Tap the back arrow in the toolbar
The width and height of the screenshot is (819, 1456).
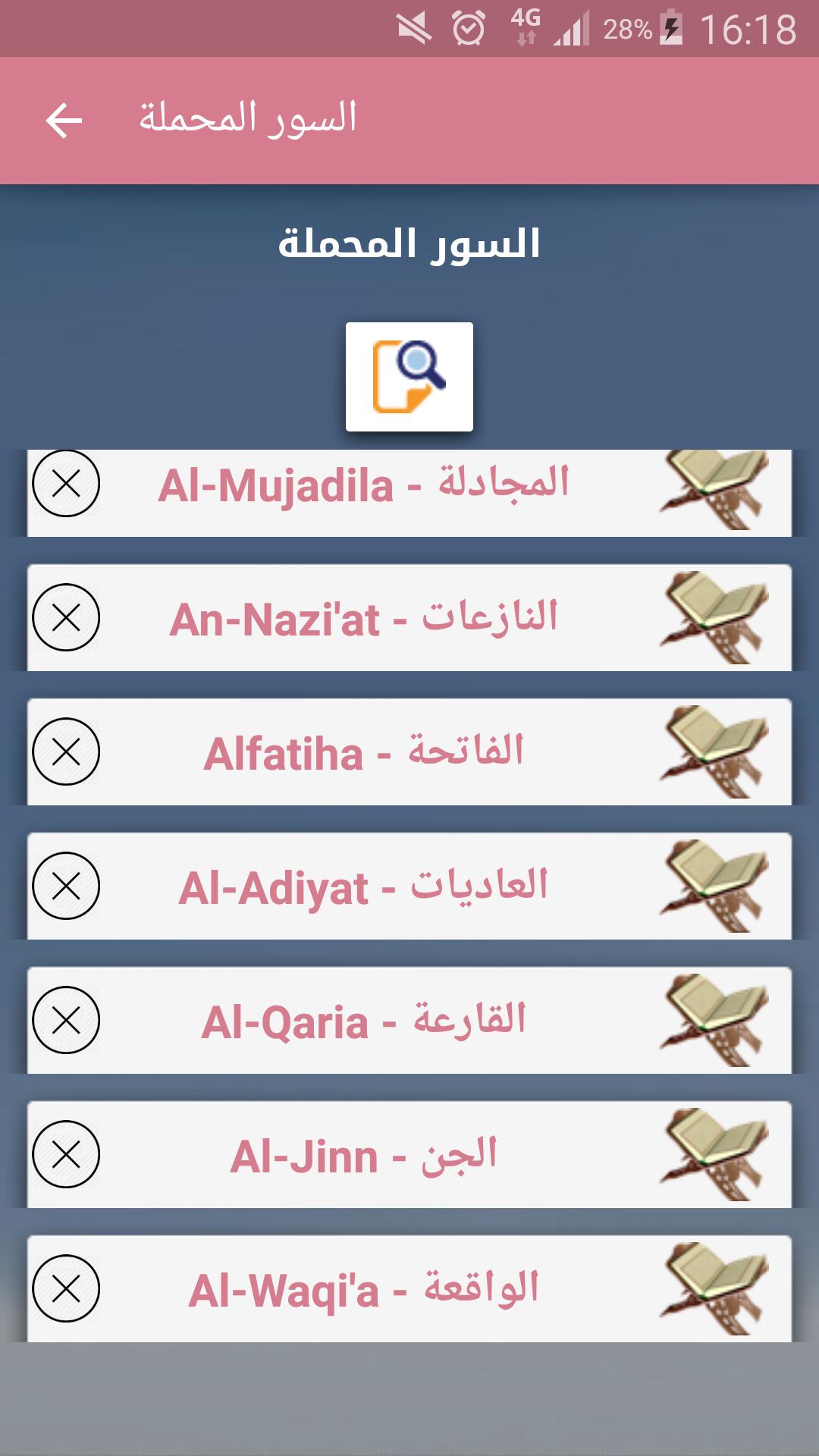pyautogui.click(x=61, y=119)
